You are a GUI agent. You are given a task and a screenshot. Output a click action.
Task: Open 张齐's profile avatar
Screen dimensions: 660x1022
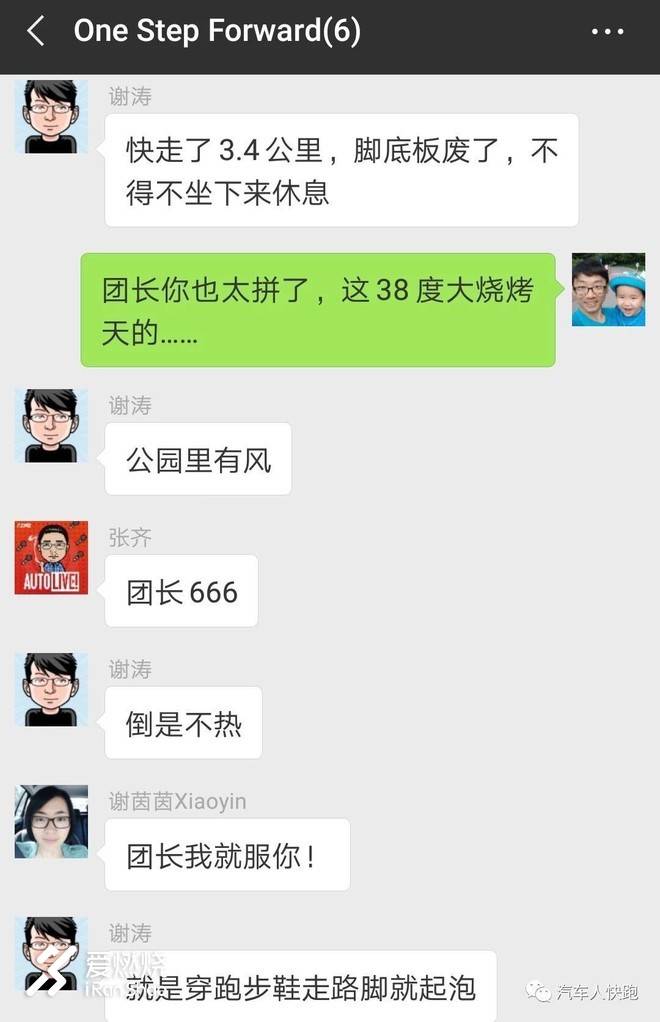tap(51, 557)
